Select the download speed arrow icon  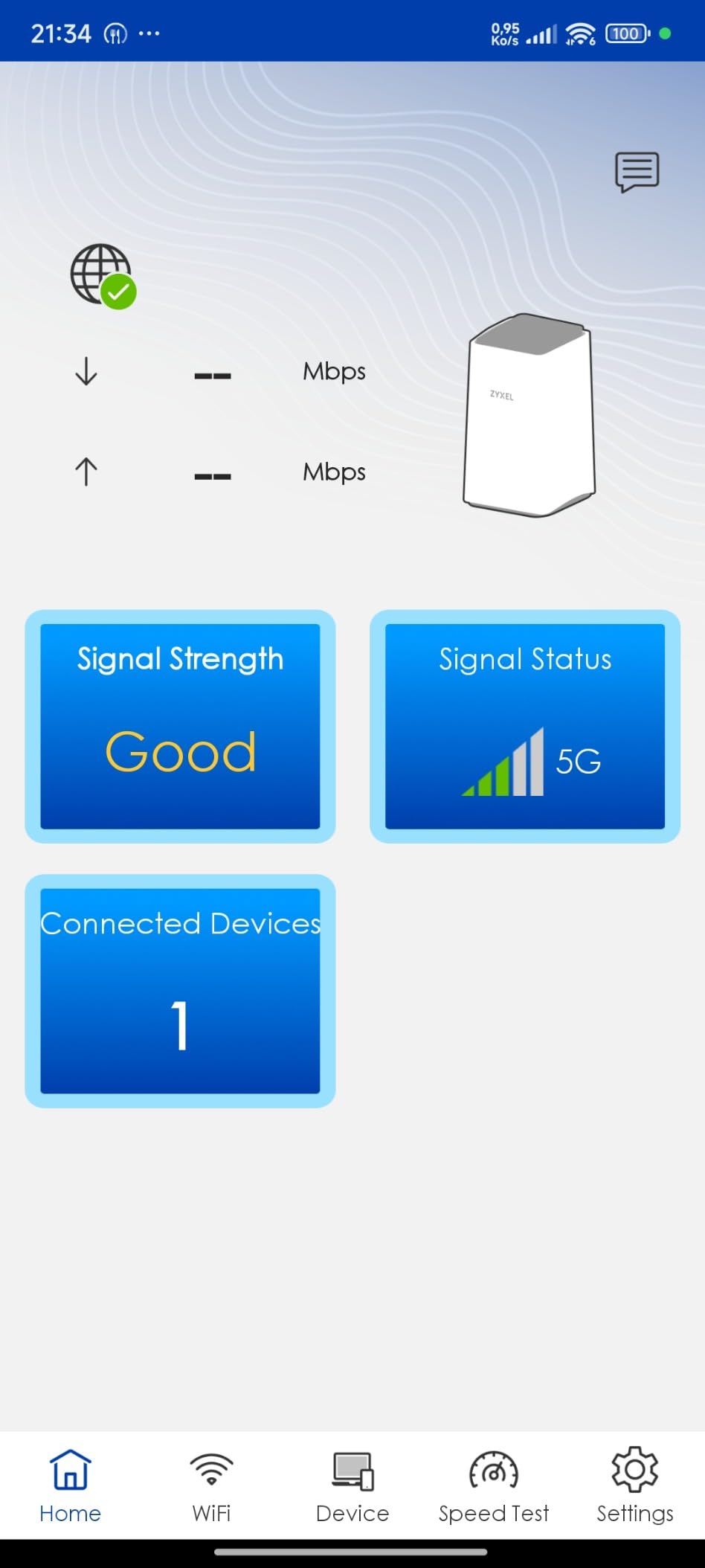tap(86, 372)
